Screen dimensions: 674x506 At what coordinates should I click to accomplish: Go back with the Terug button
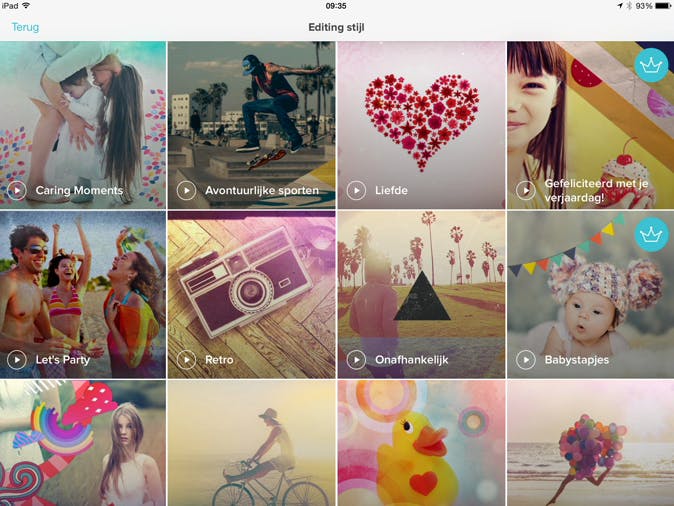[25, 27]
